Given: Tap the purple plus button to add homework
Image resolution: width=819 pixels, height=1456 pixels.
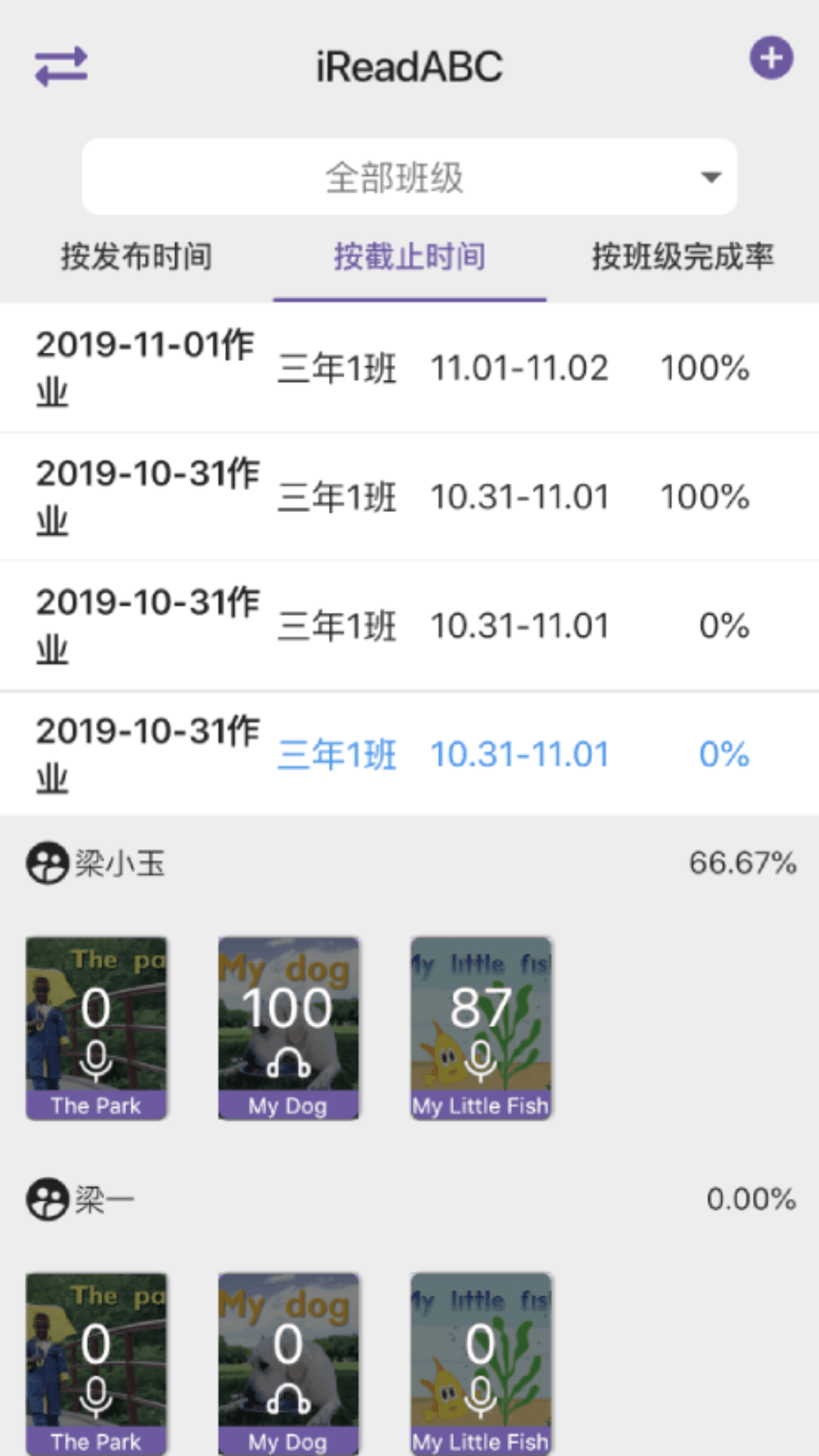Looking at the screenshot, I should pos(771,56).
